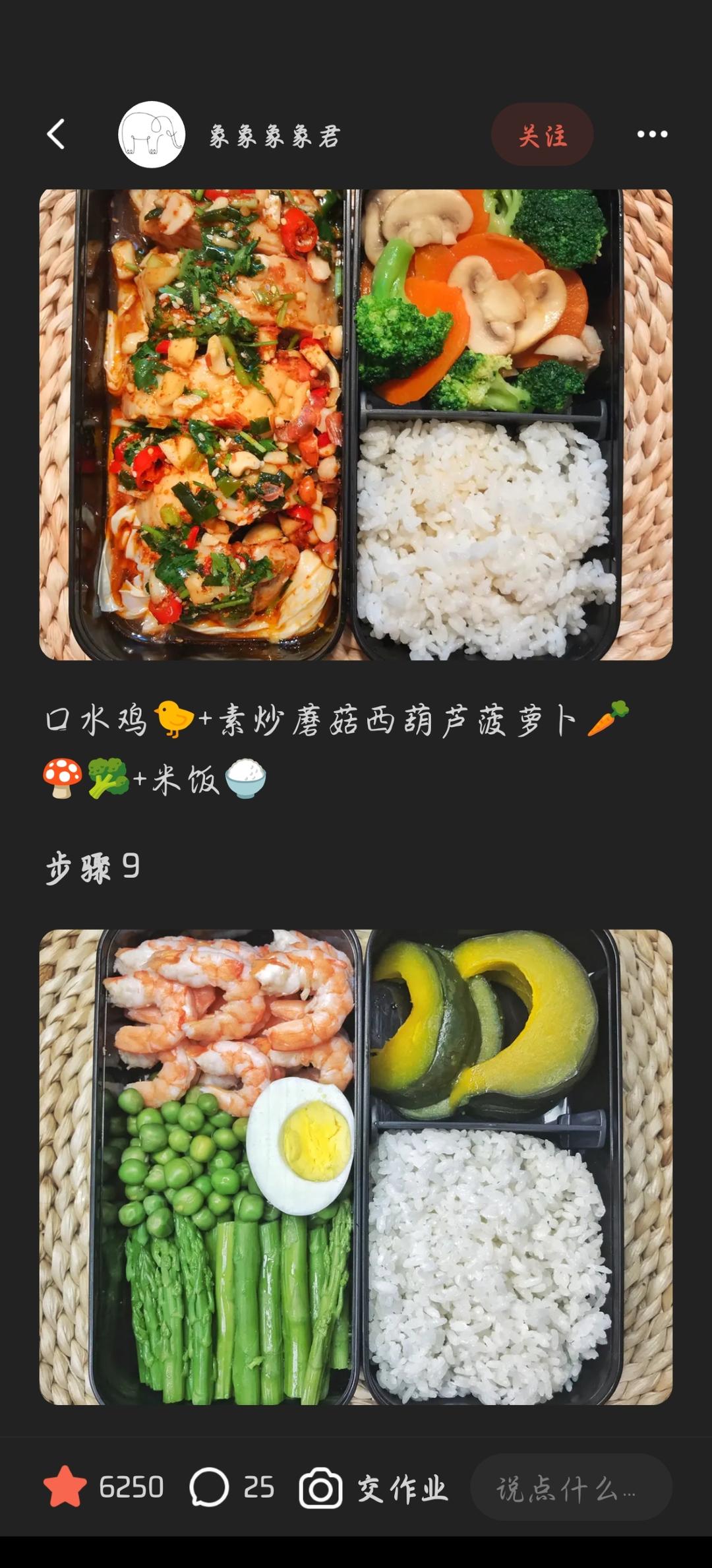Image resolution: width=712 pixels, height=1568 pixels.
Task: Follow the author with 关注 button
Action: click(542, 135)
